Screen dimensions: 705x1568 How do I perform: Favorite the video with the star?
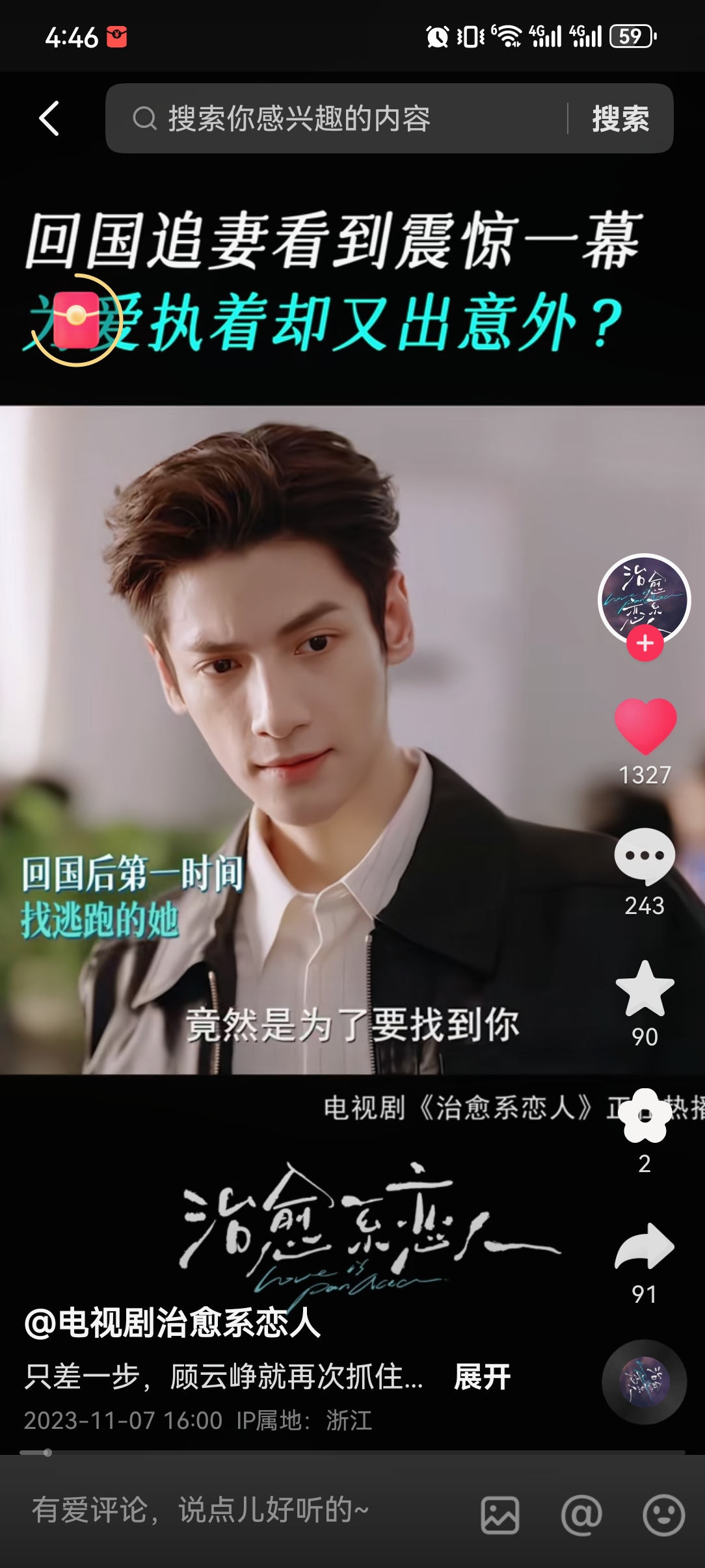[x=645, y=988]
